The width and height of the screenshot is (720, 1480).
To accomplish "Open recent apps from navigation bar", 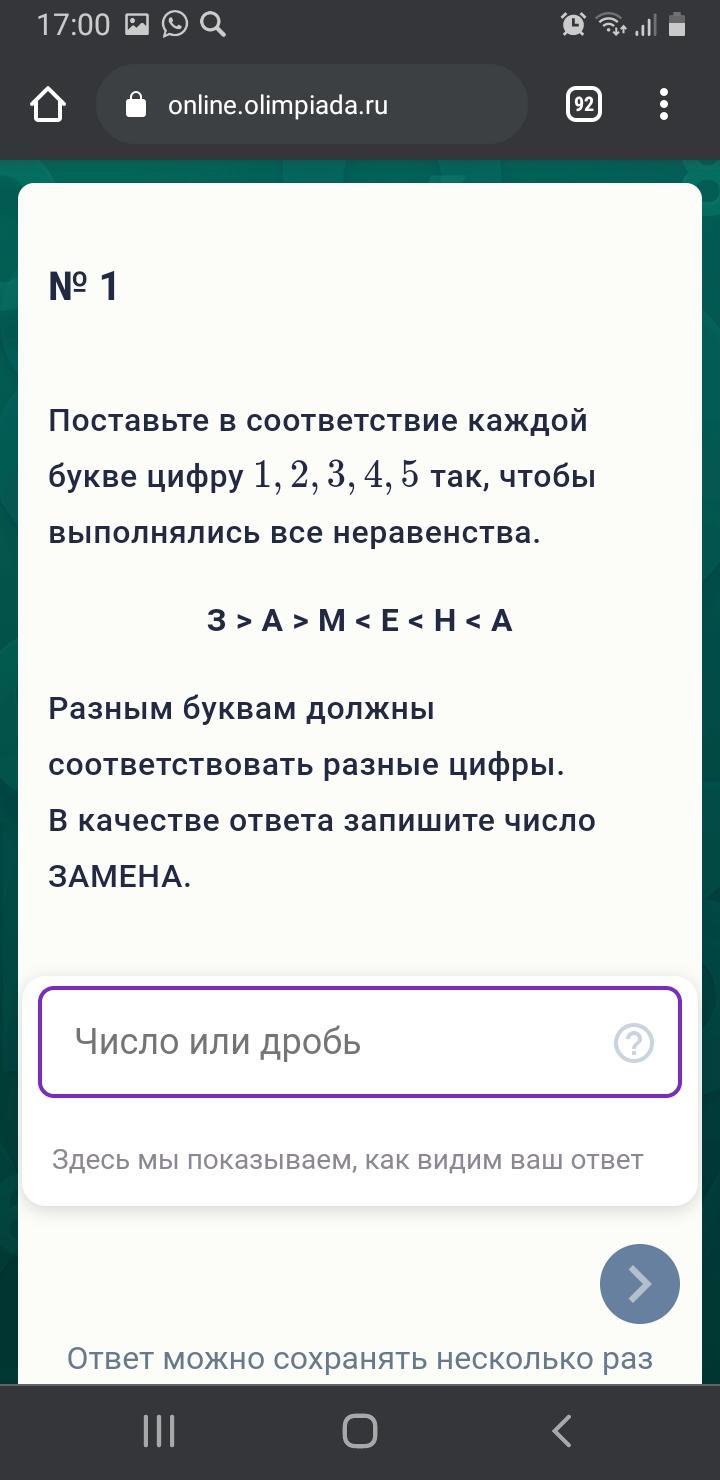I will pyautogui.click(x=159, y=1431).
